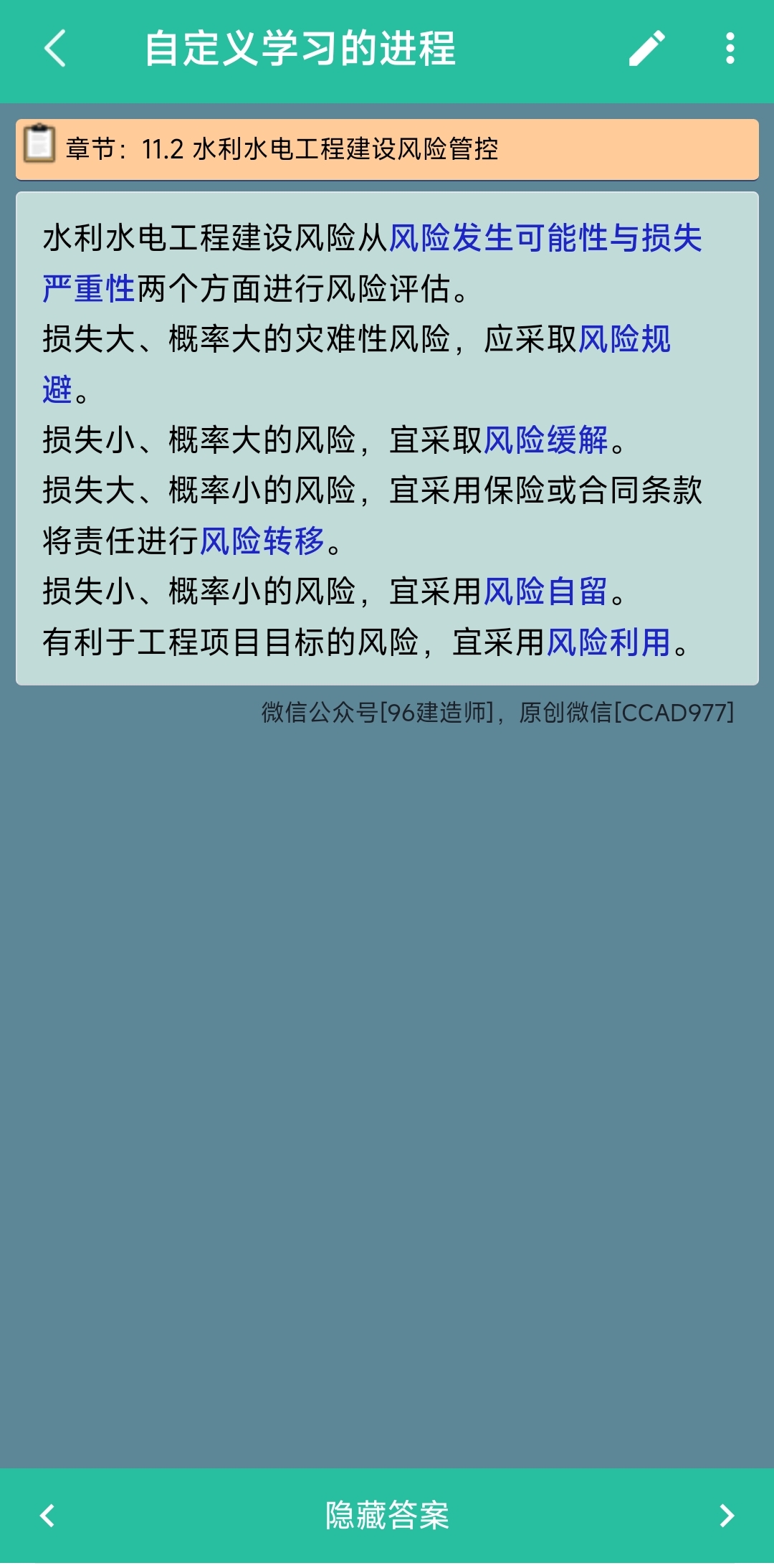The height and width of the screenshot is (1568, 774).
Task: Open the chapter 11.2 水利水电工程建设风险管控 banner
Action: click(x=387, y=149)
